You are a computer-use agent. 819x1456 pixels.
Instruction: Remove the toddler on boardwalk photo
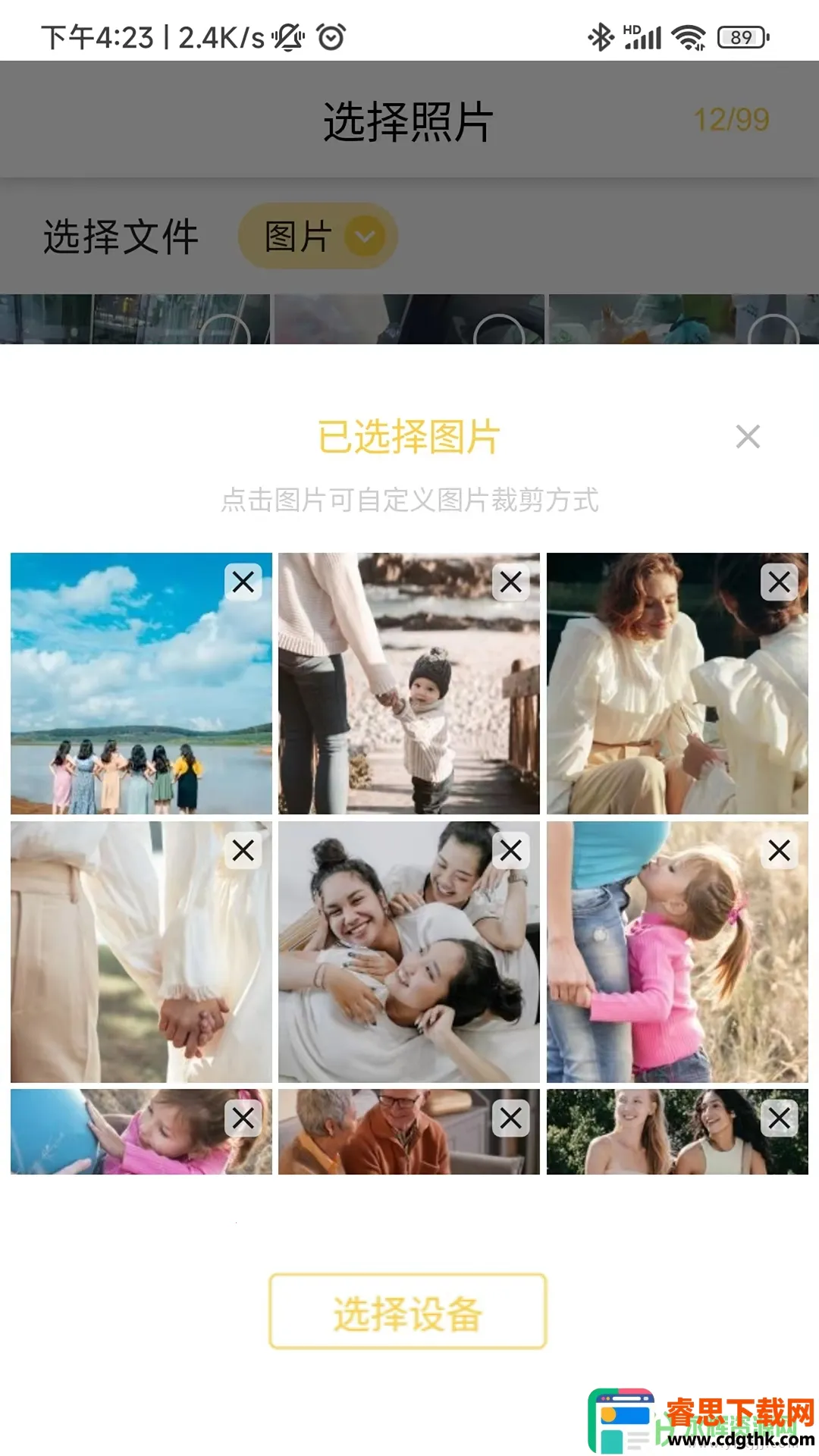tap(511, 582)
